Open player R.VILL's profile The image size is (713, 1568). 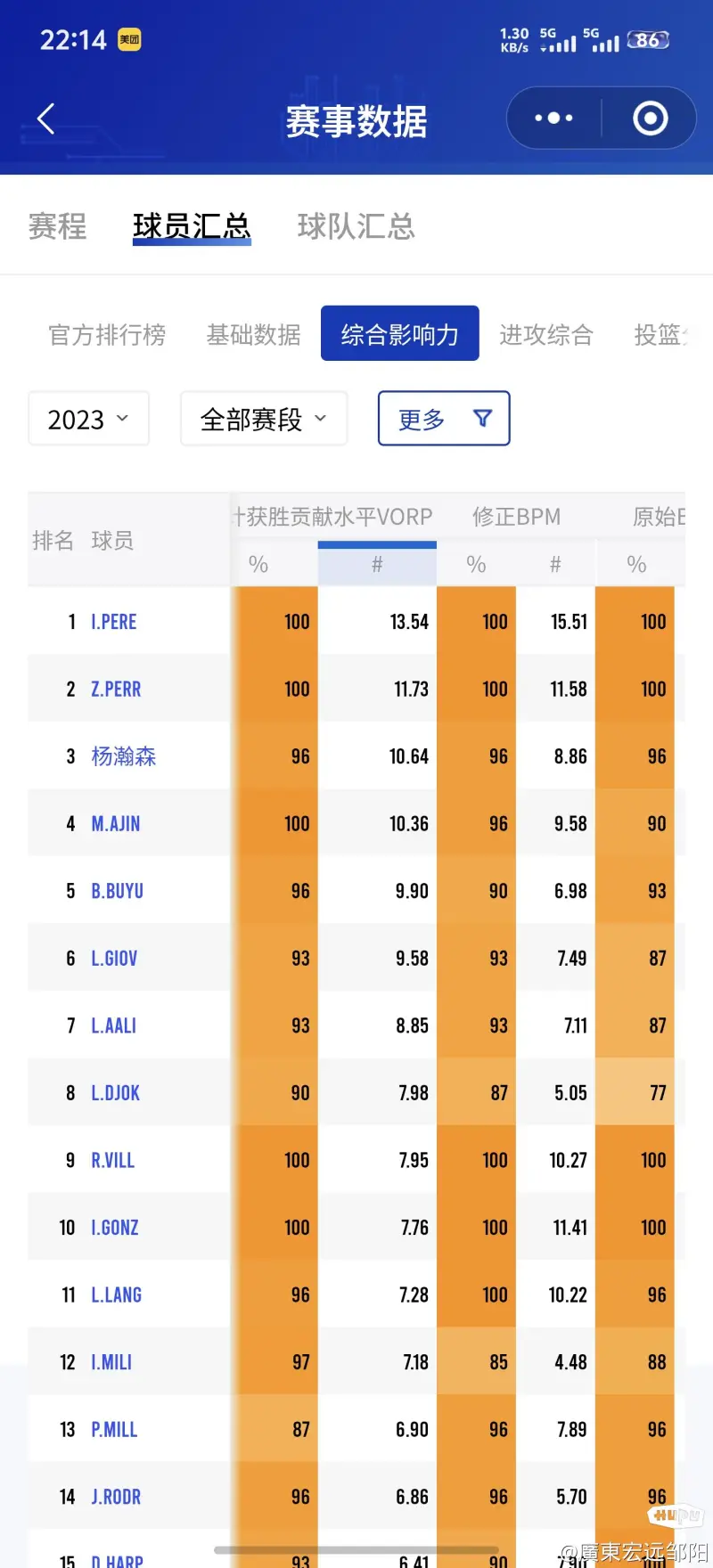(113, 1160)
